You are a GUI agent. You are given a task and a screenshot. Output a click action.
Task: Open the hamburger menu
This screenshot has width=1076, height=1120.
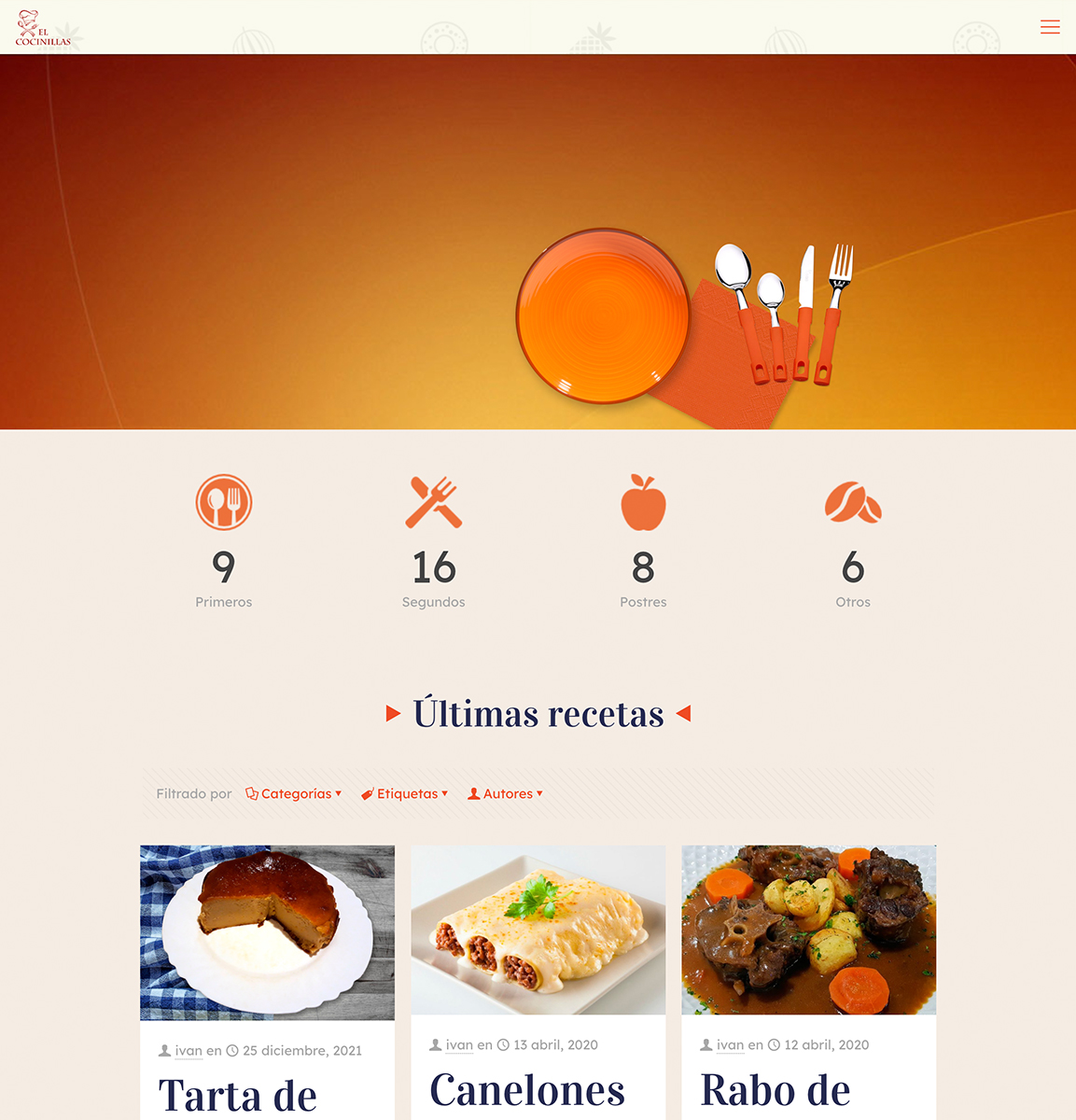1050,27
